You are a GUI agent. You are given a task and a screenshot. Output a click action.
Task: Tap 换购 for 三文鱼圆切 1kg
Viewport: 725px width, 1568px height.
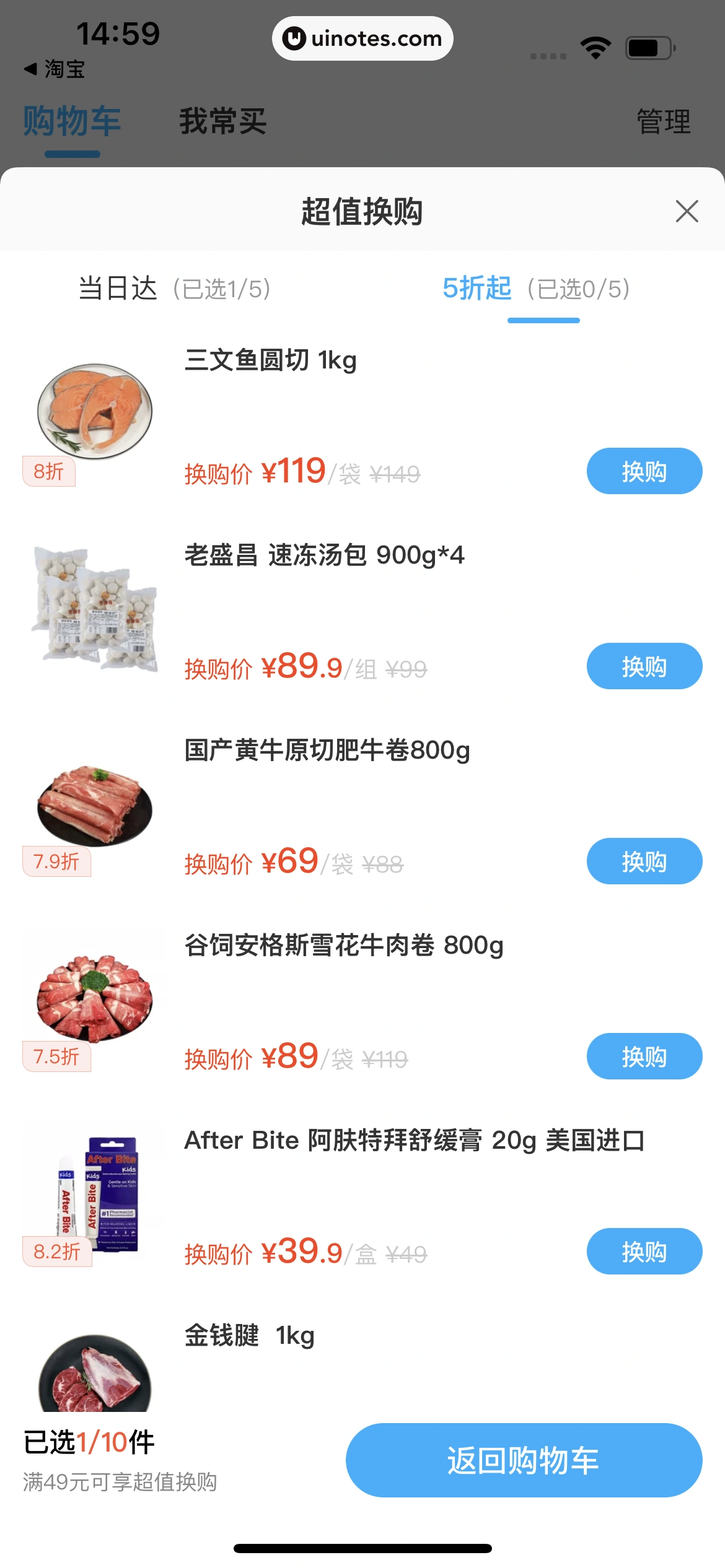point(644,471)
